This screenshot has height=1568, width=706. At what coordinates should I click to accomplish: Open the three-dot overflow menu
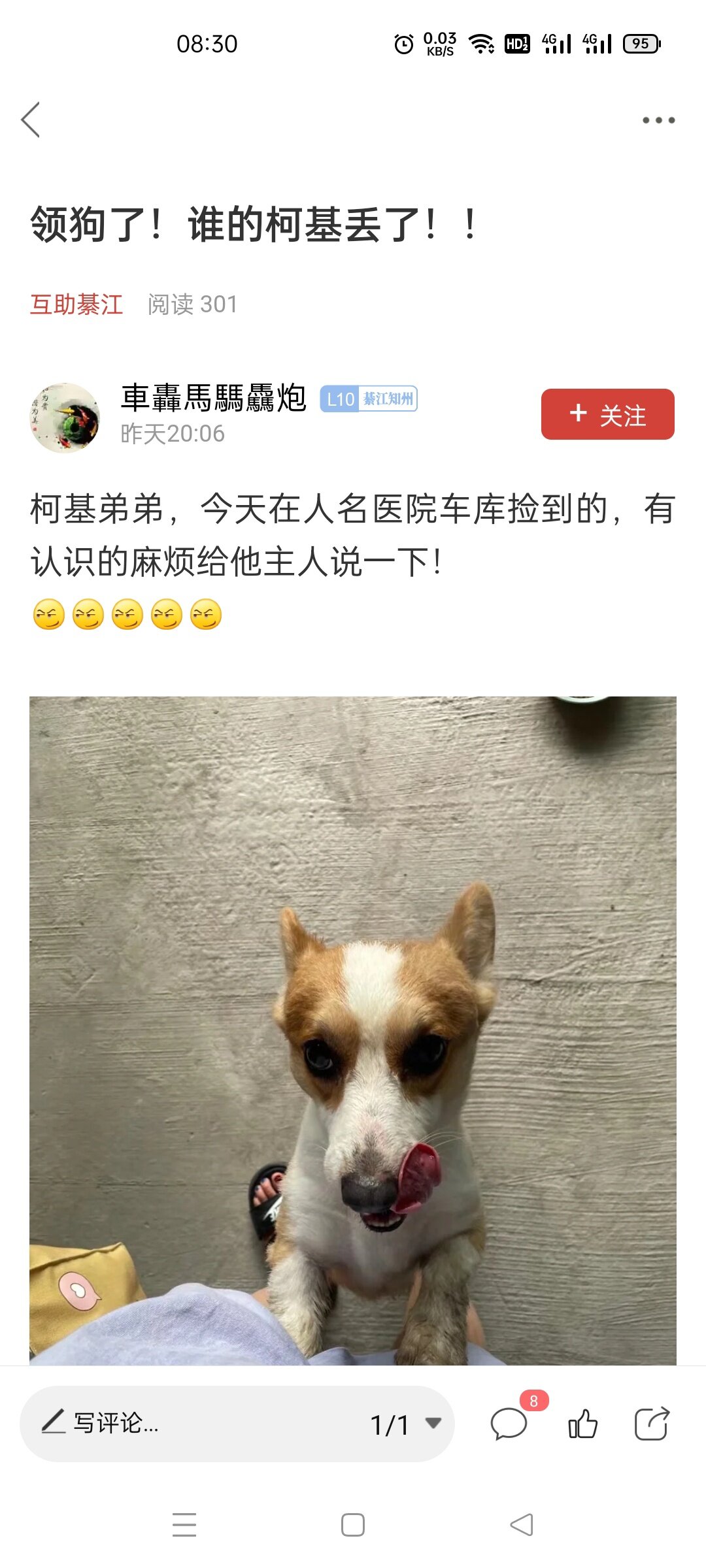[658, 120]
